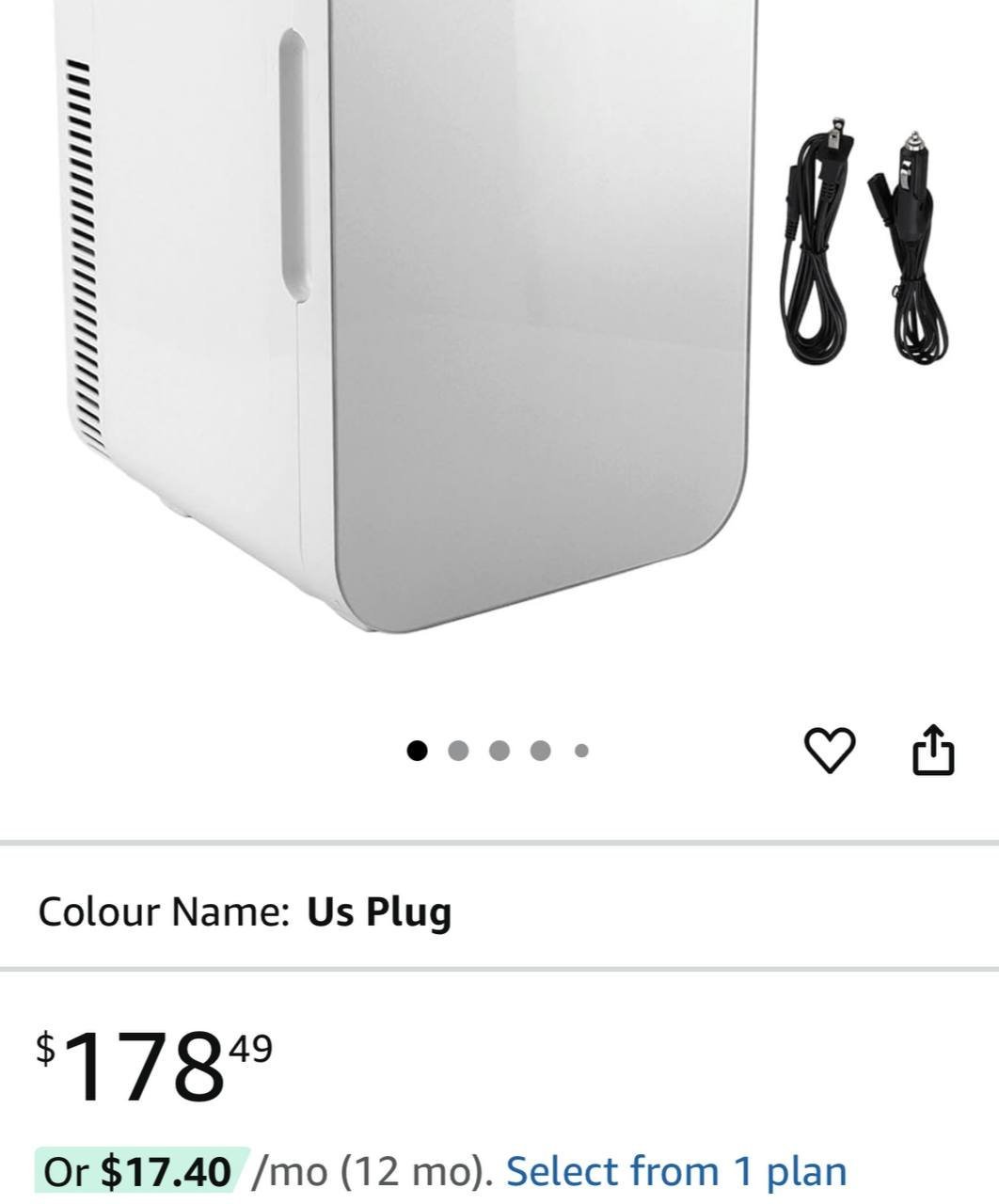Jump to the second image dot
This screenshot has height=1204, width=999.
pyautogui.click(x=459, y=750)
